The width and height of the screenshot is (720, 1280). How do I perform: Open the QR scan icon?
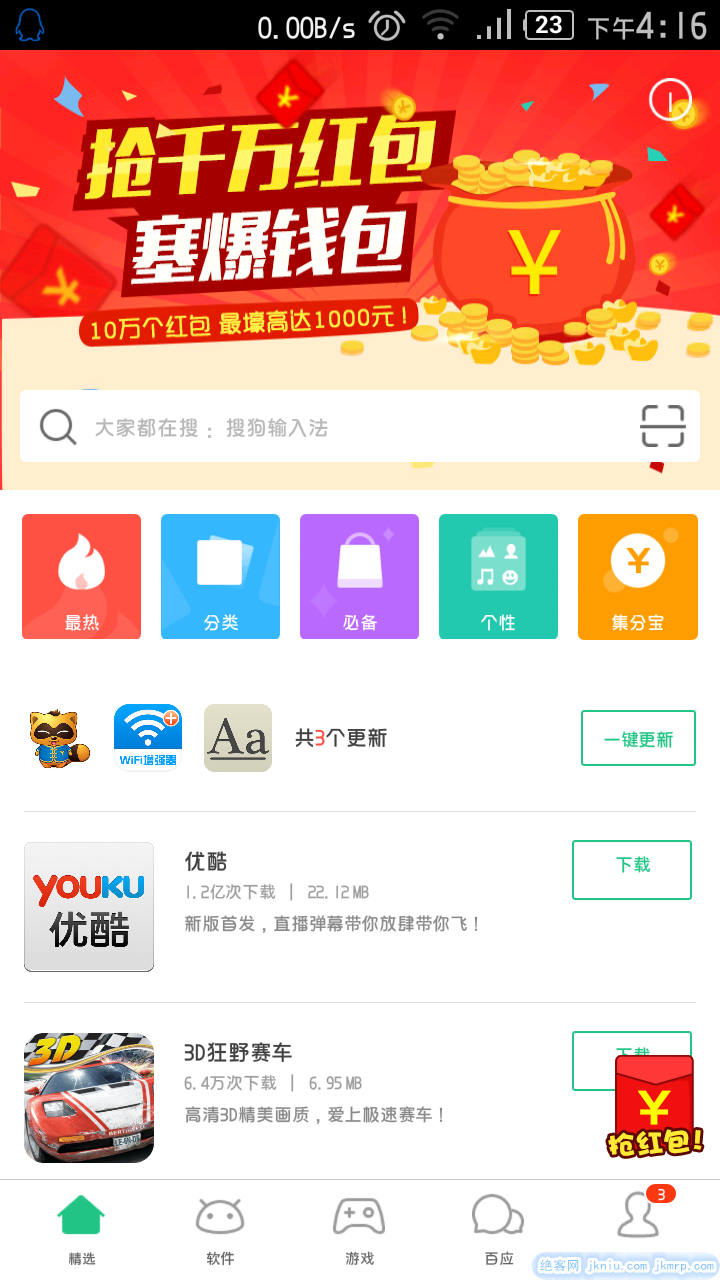tap(662, 427)
